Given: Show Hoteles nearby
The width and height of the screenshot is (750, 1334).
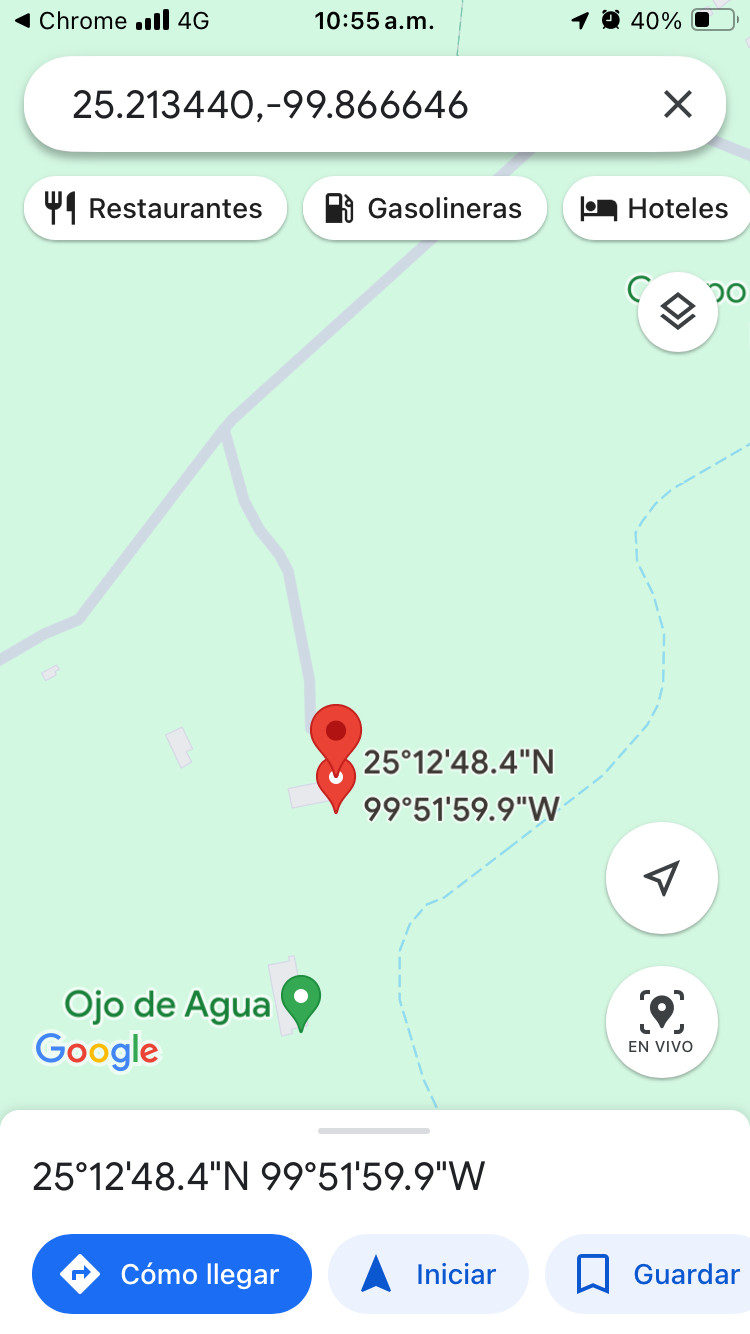Looking at the screenshot, I should coord(656,209).
